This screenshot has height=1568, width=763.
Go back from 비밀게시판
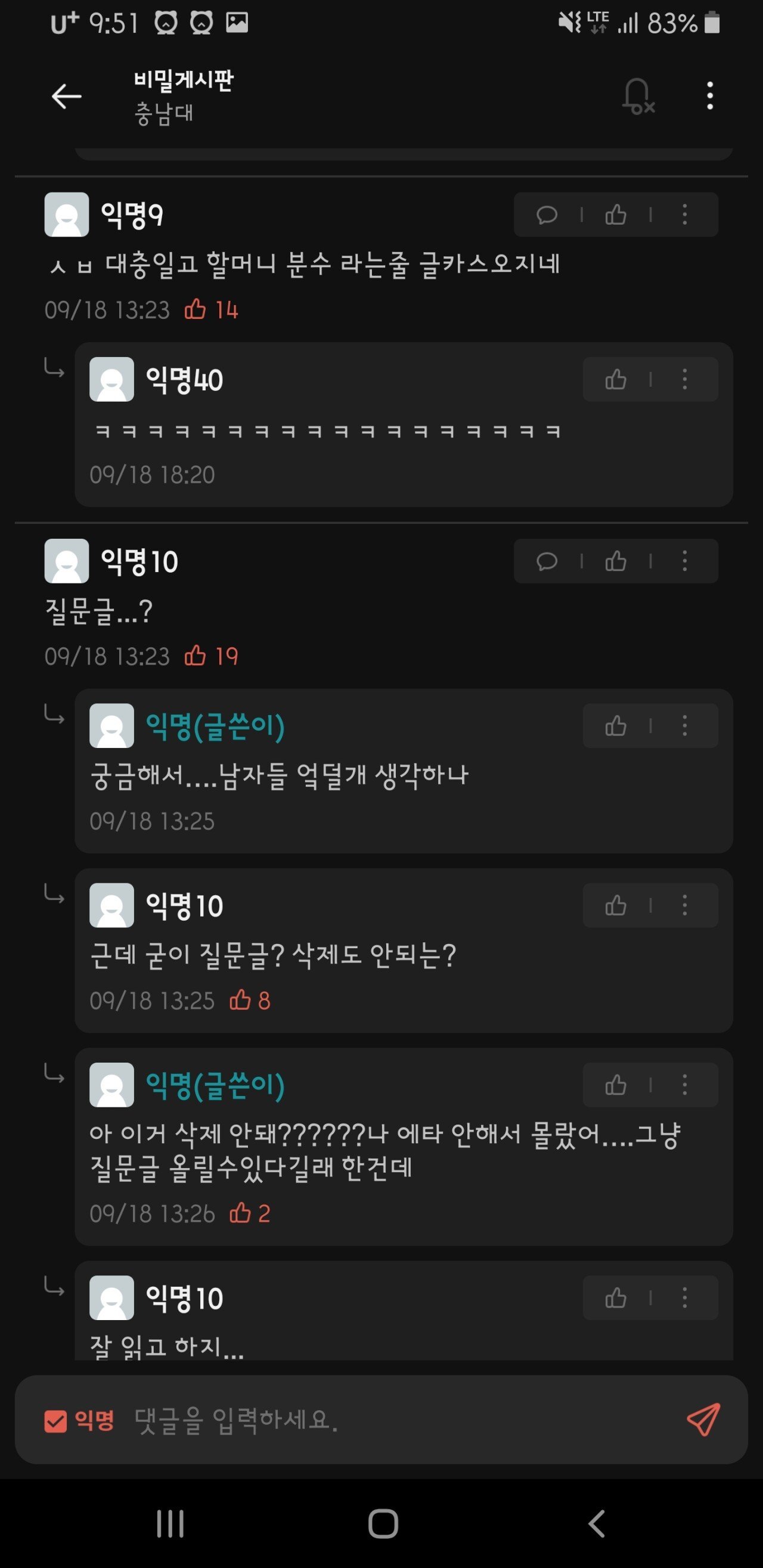[66, 96]
